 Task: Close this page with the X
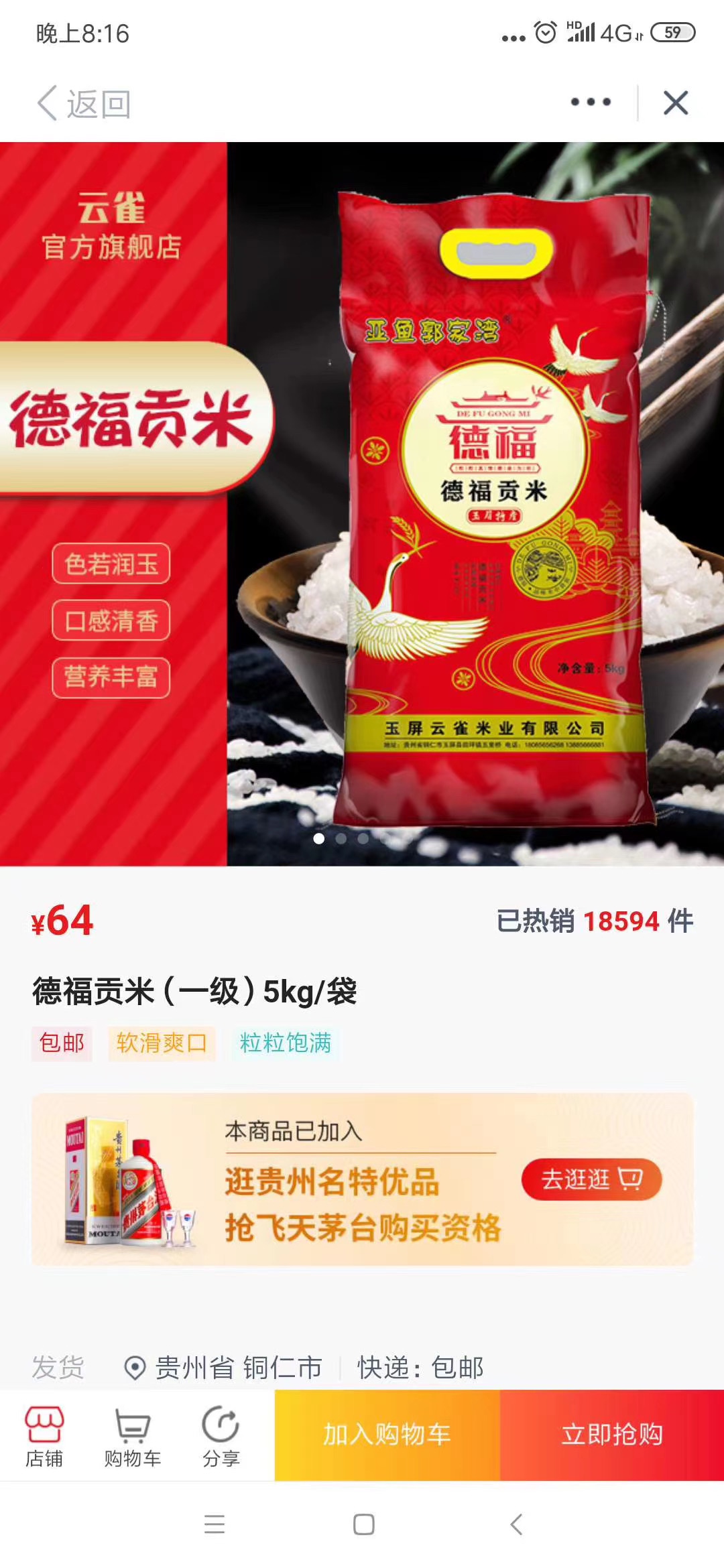coord(675,103)
